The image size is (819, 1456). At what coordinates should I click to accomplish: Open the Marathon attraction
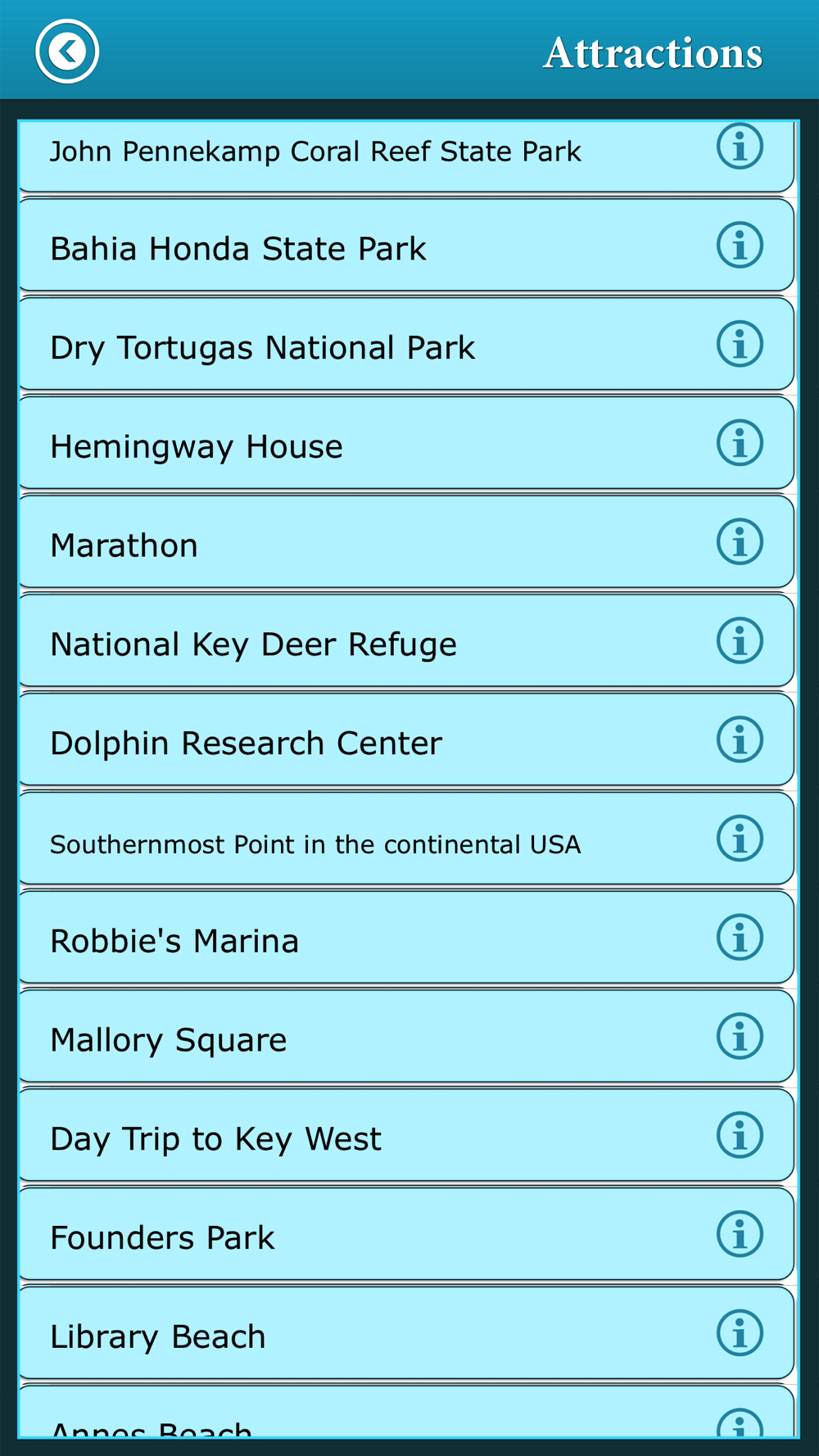[406, 542]
